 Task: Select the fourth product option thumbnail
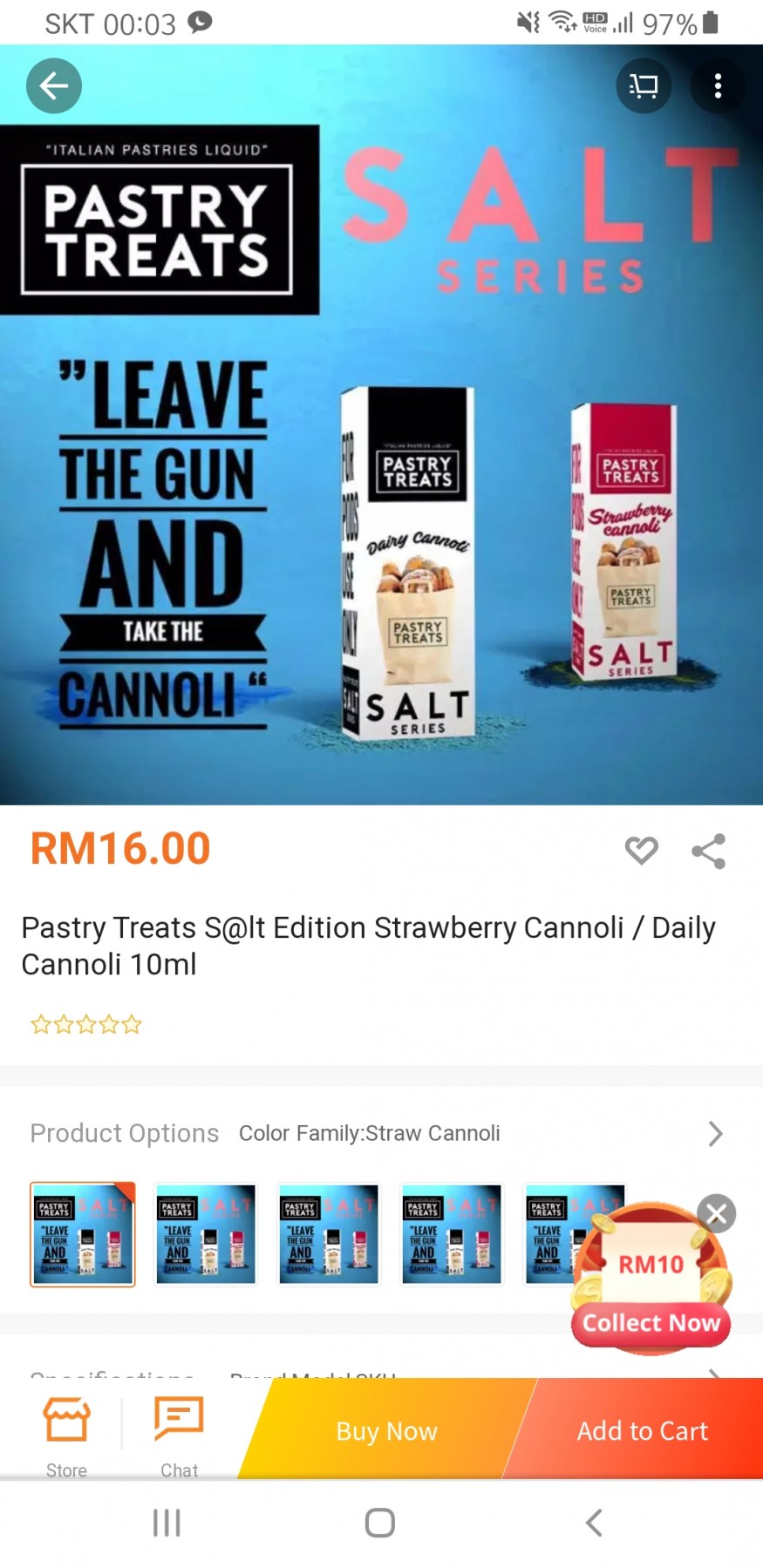pyautogui.click(x=452, y=1233)
